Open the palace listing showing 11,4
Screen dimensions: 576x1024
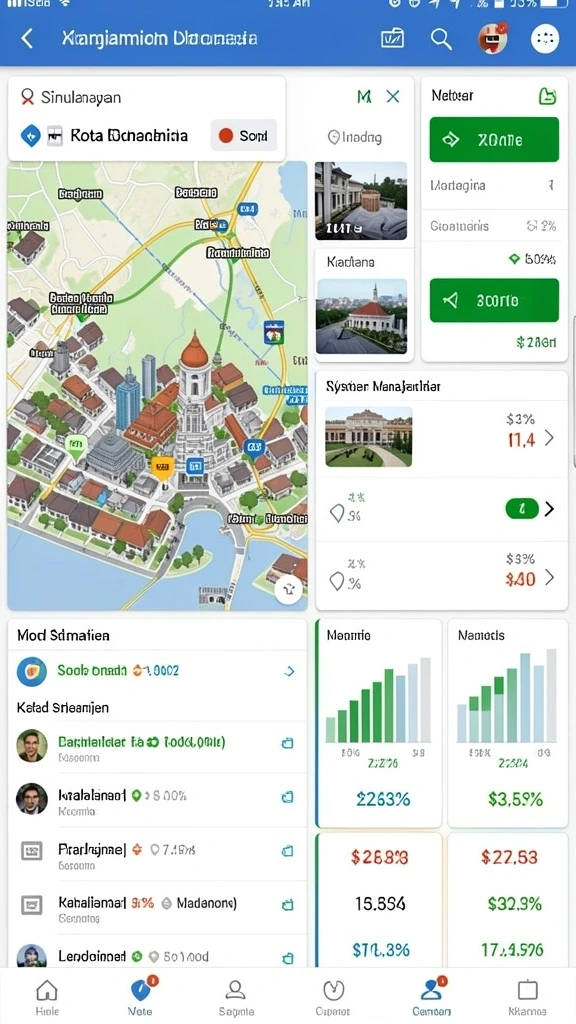[x=441, y=438]
